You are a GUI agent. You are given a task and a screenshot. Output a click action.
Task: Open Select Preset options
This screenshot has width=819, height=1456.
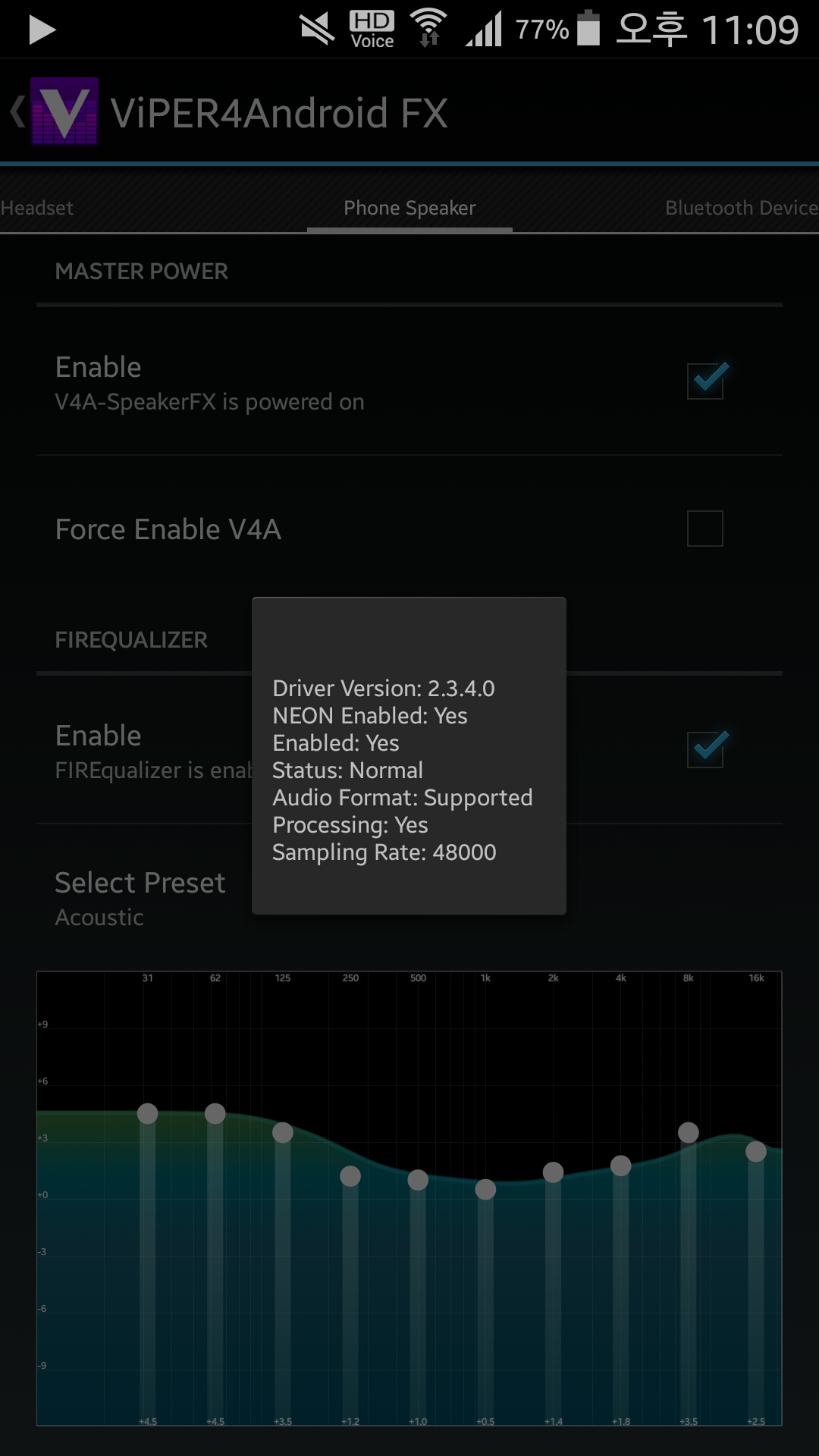140,898
